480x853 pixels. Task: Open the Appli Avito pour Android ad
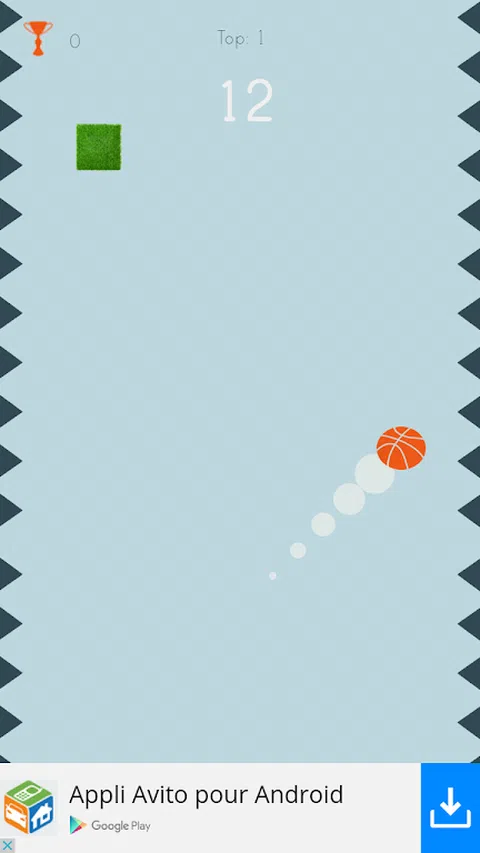click(206, 795)
